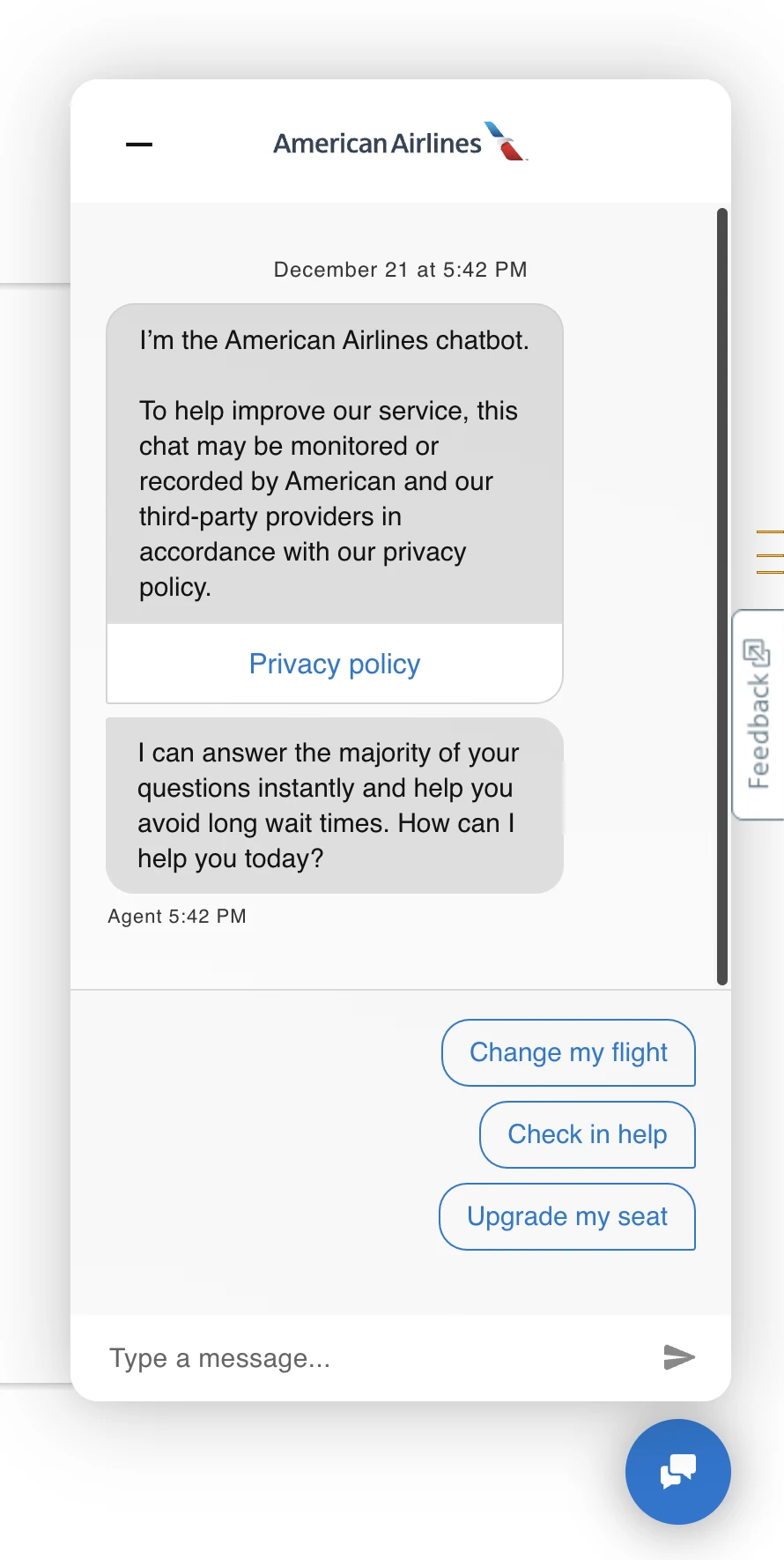Open the Privacy policy link
The image size is (784, 1560).
click(x=334, y=664)
